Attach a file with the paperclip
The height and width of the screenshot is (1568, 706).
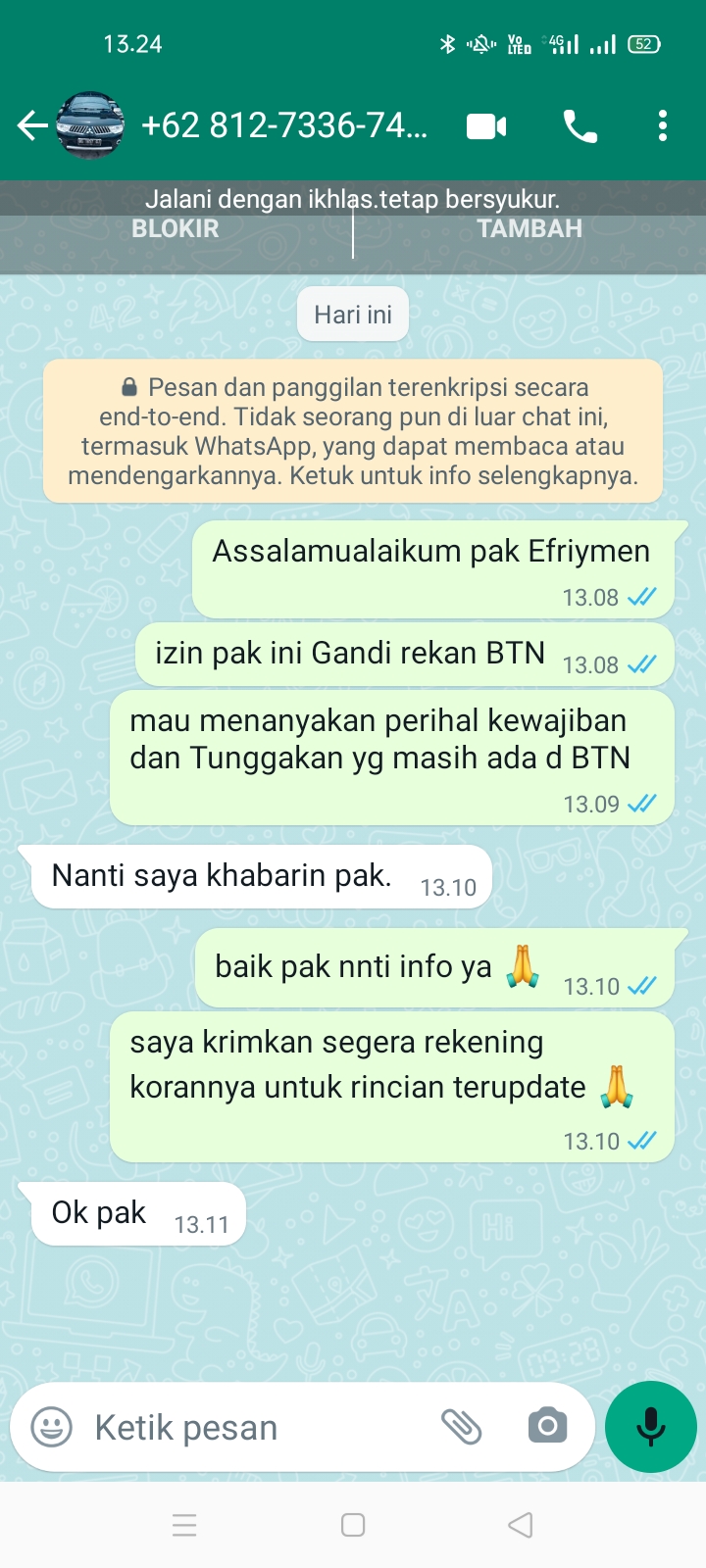click(461, 1427)
